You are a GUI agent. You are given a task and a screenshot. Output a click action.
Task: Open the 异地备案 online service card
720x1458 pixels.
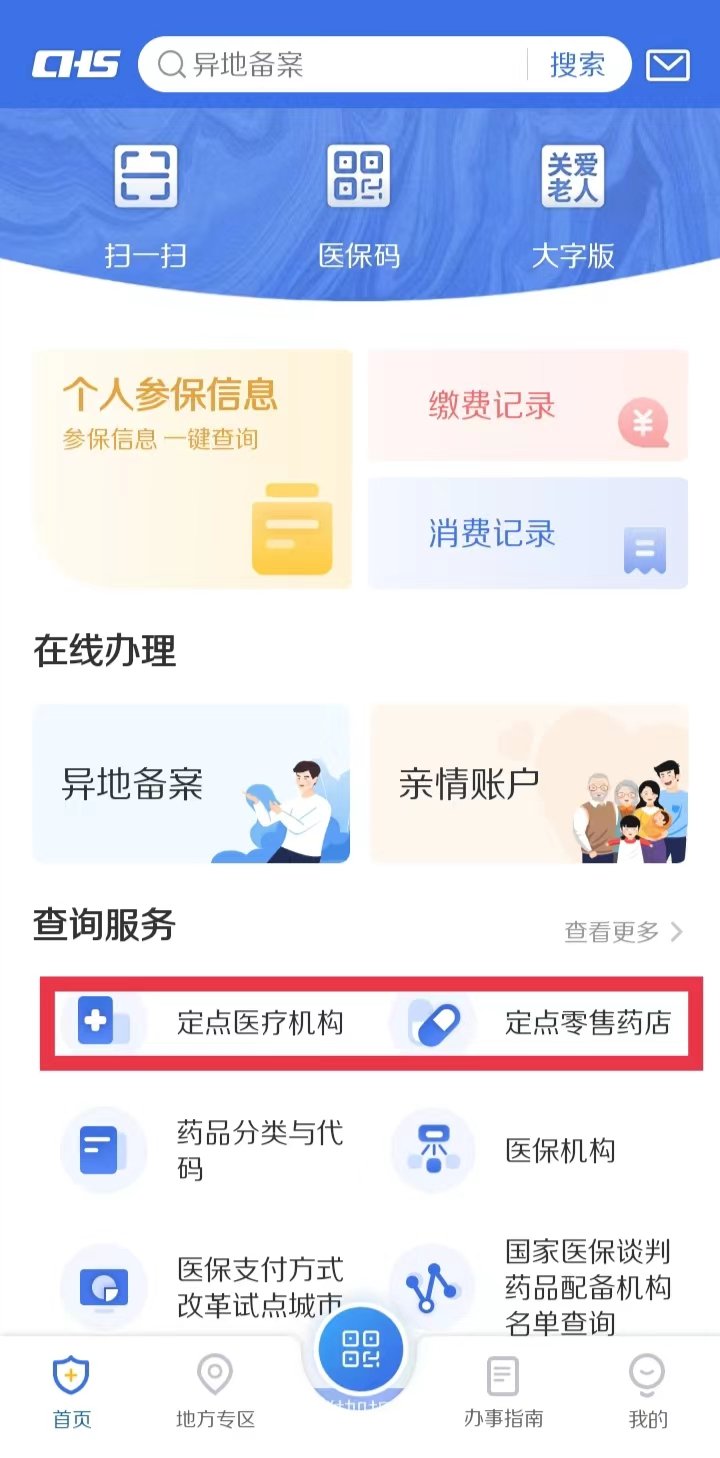click(x=192, y=784)
